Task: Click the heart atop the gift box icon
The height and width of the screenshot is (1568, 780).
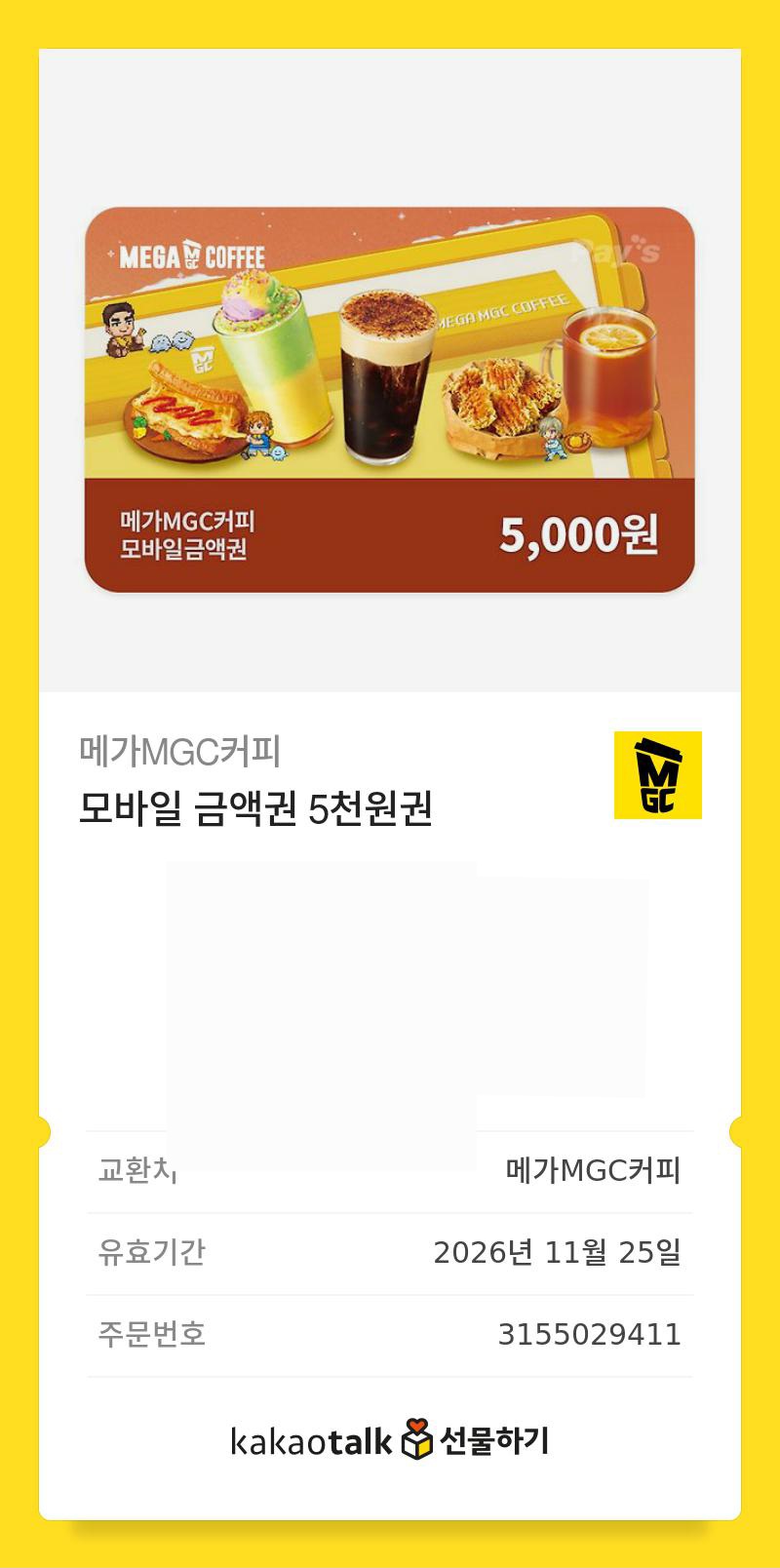Action: coord(415,1427)
